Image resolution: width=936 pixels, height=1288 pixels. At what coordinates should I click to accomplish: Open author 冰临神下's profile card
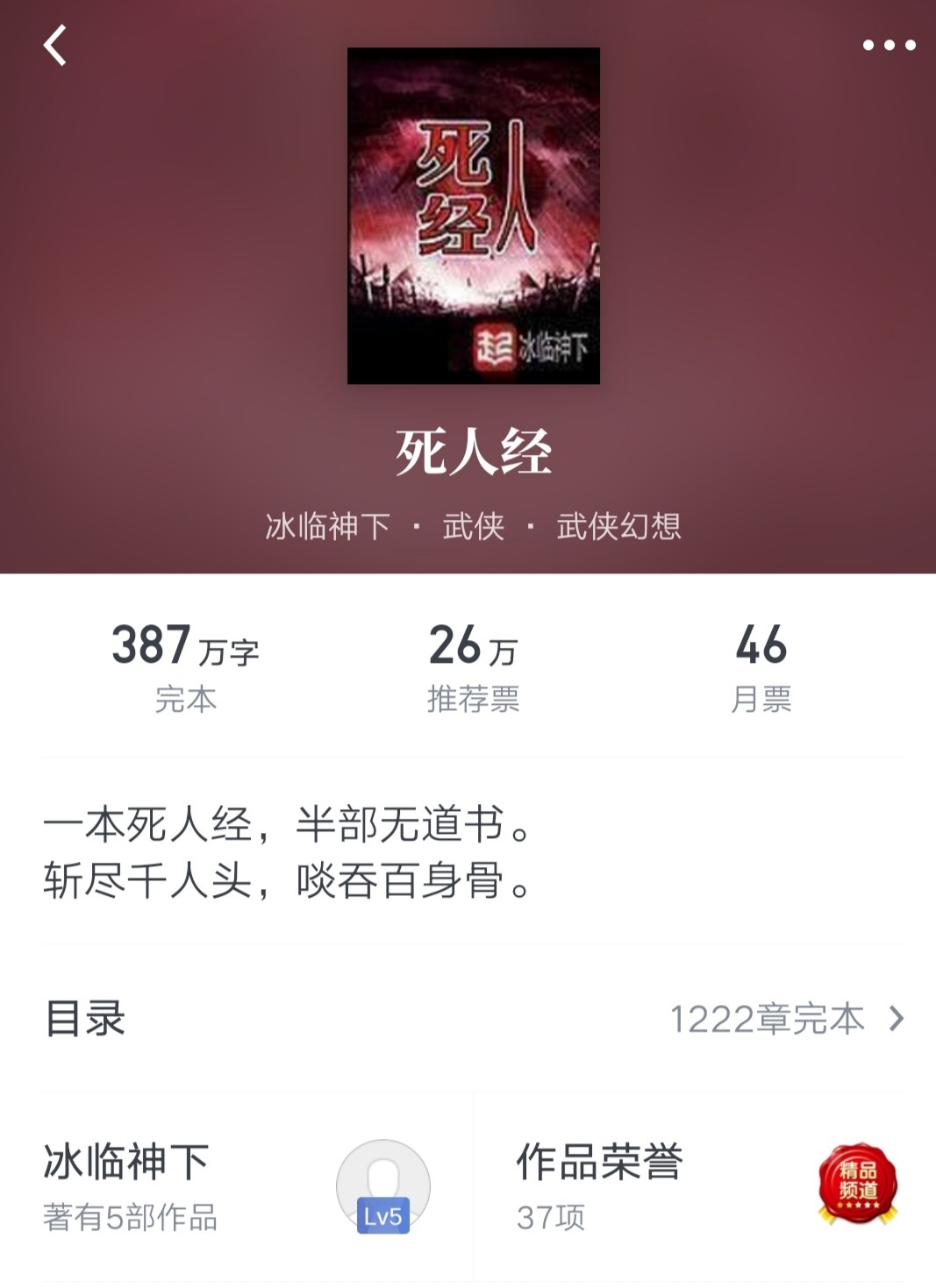[x=235, y=1185]
